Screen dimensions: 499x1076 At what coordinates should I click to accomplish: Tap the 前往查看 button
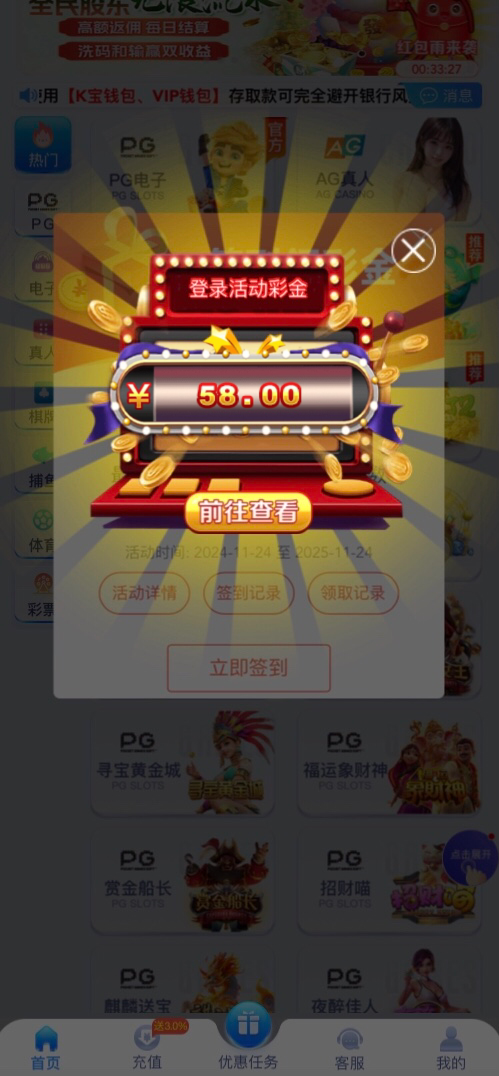(248, 512)
